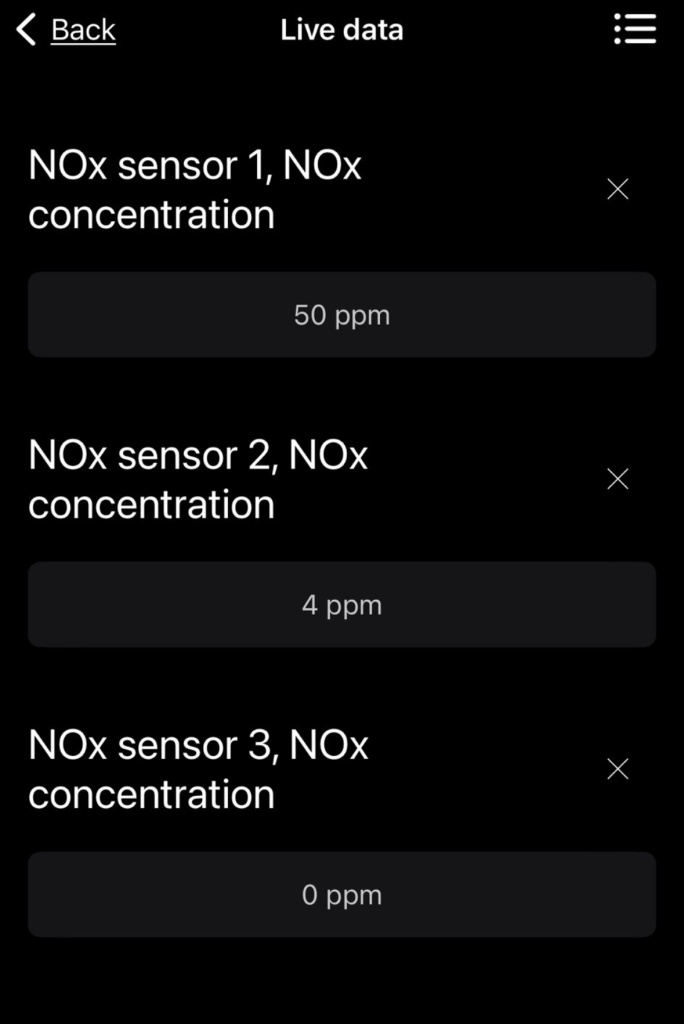Remove NOx sensor 1 from live data

click(618, 189)
